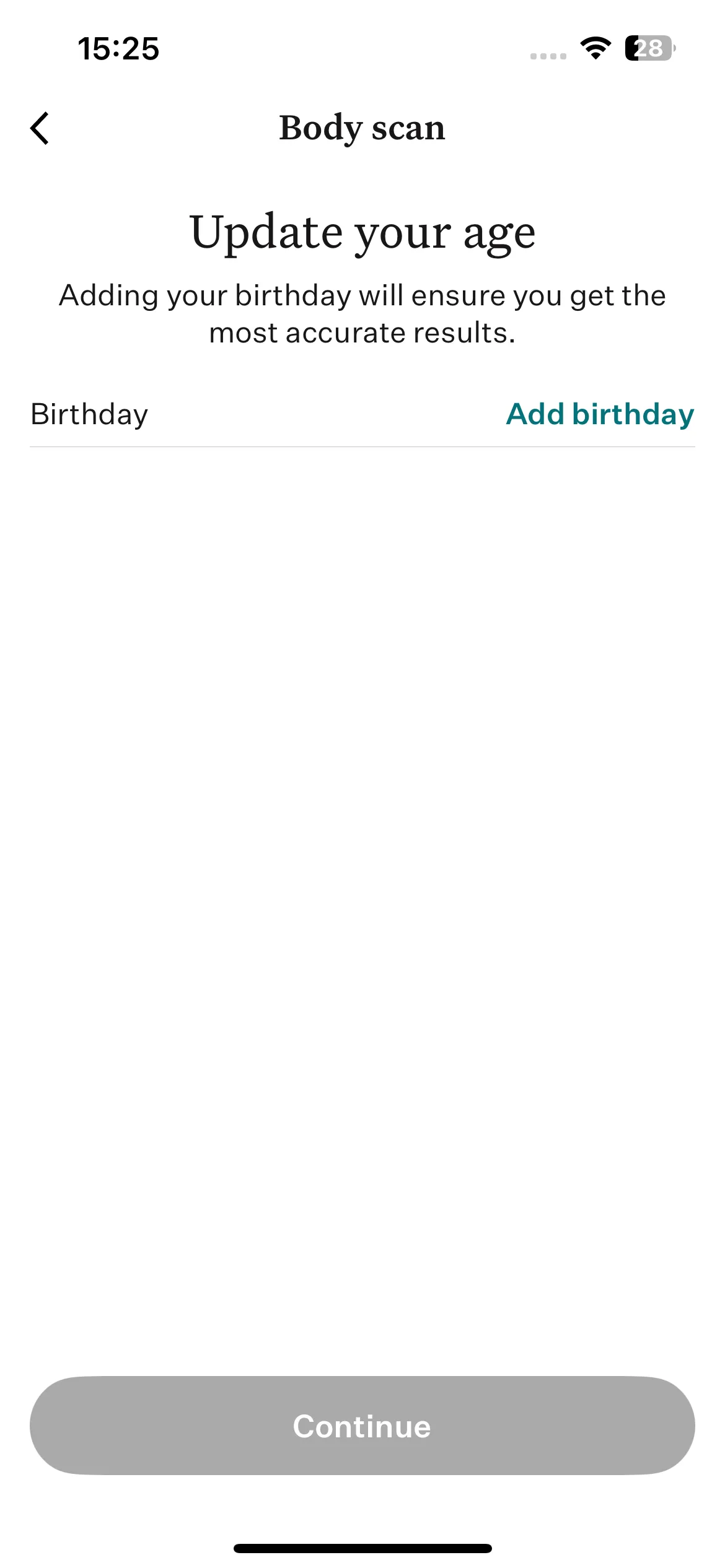Go back from the Body scan screen

click(40, 128)
